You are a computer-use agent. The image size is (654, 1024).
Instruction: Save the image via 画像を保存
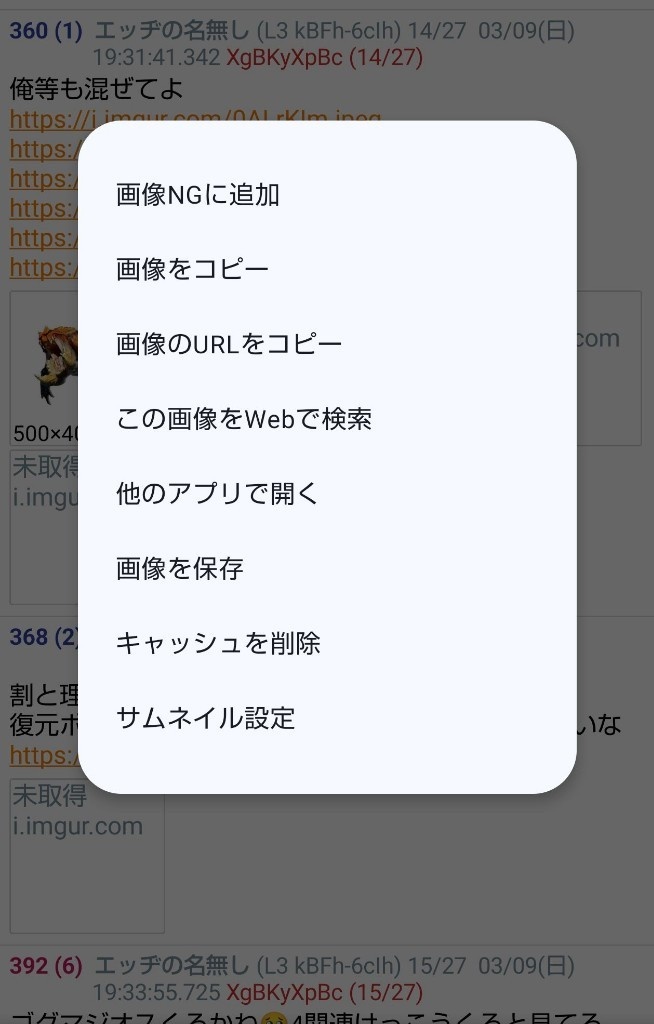tap(180, 569)
